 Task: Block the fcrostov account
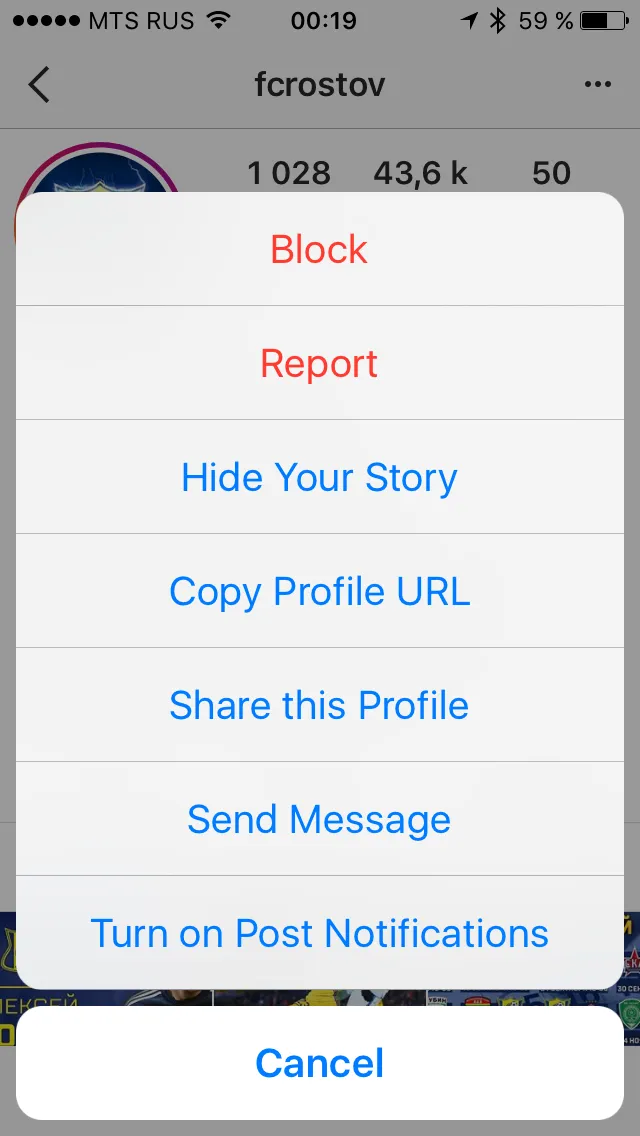319,249
